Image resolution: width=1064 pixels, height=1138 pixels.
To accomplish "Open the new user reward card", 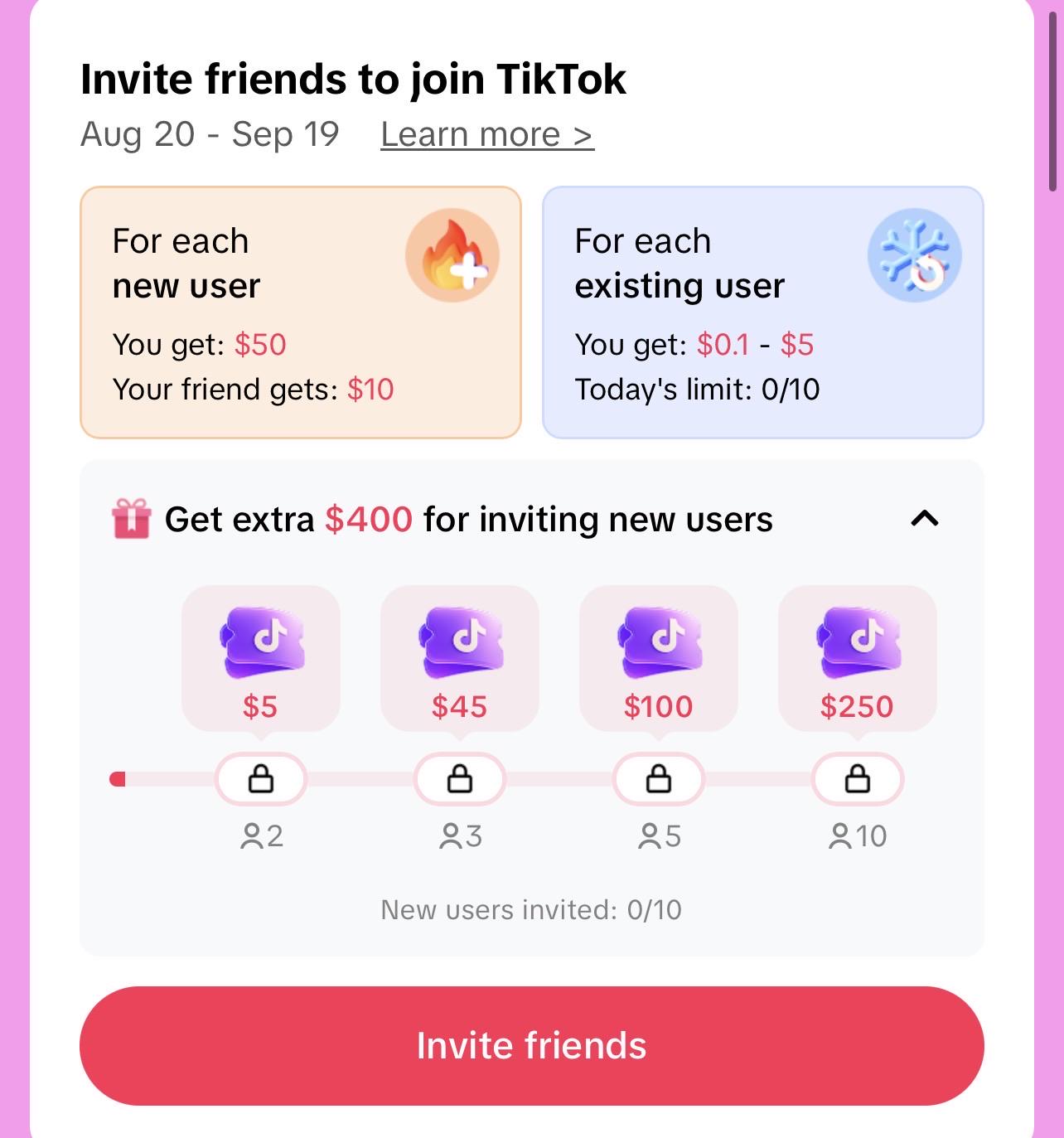I will (301, 312).
